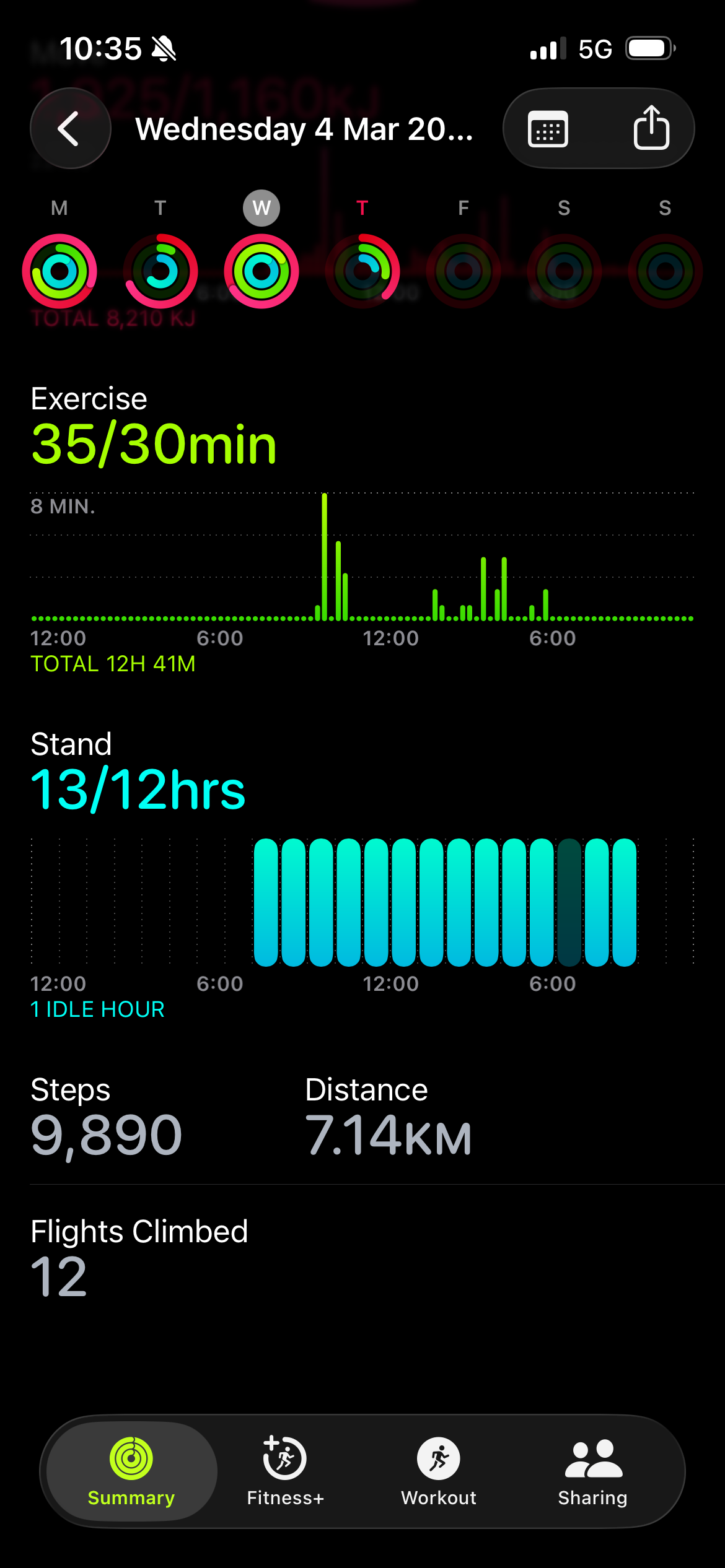Select Monday's activity rings
Image resolution: width=725 pixels, height=1568 pixels.
click(x=59, y=271)
